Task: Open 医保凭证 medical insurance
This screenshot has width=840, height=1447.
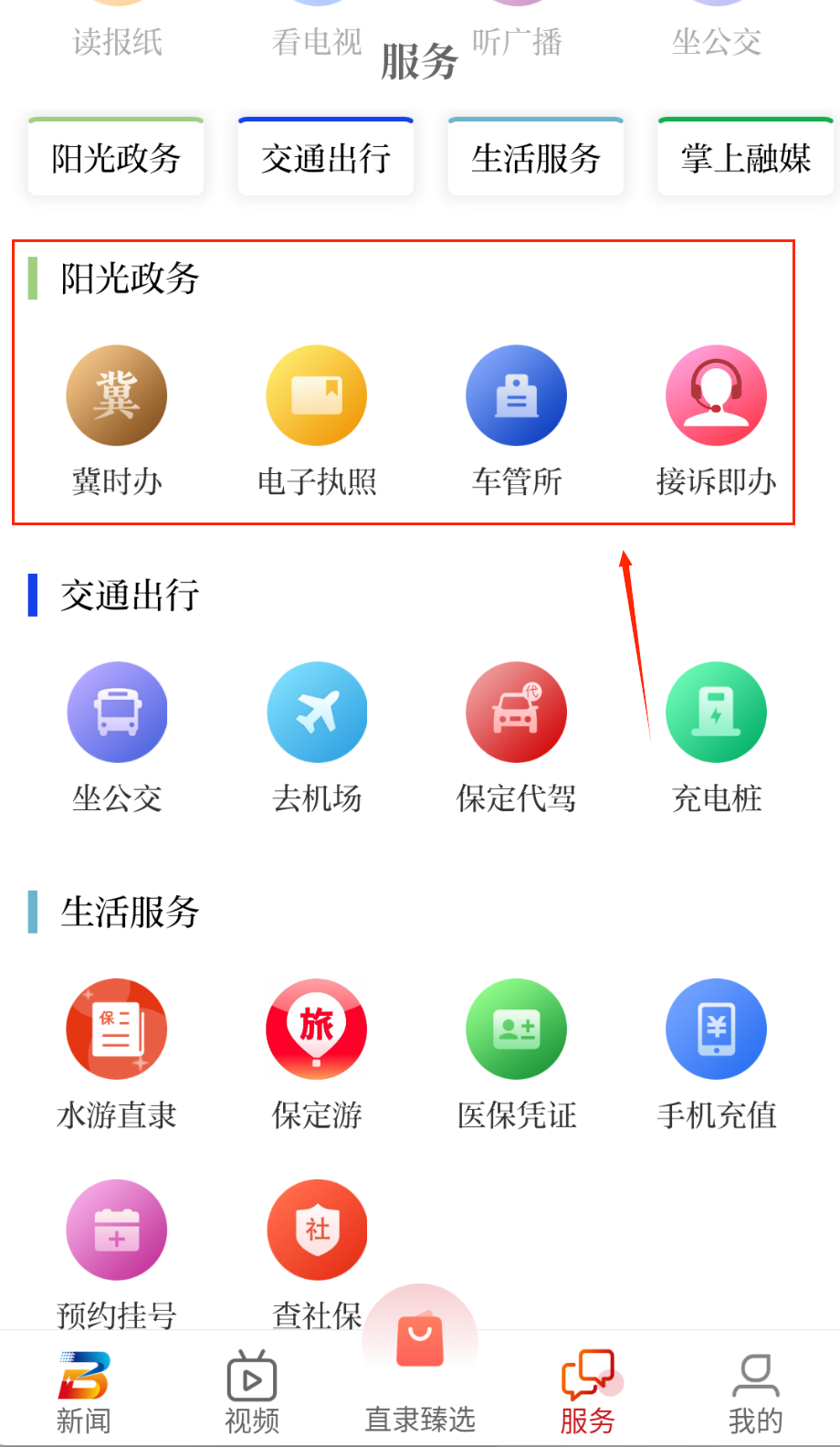Action: 517,1030
